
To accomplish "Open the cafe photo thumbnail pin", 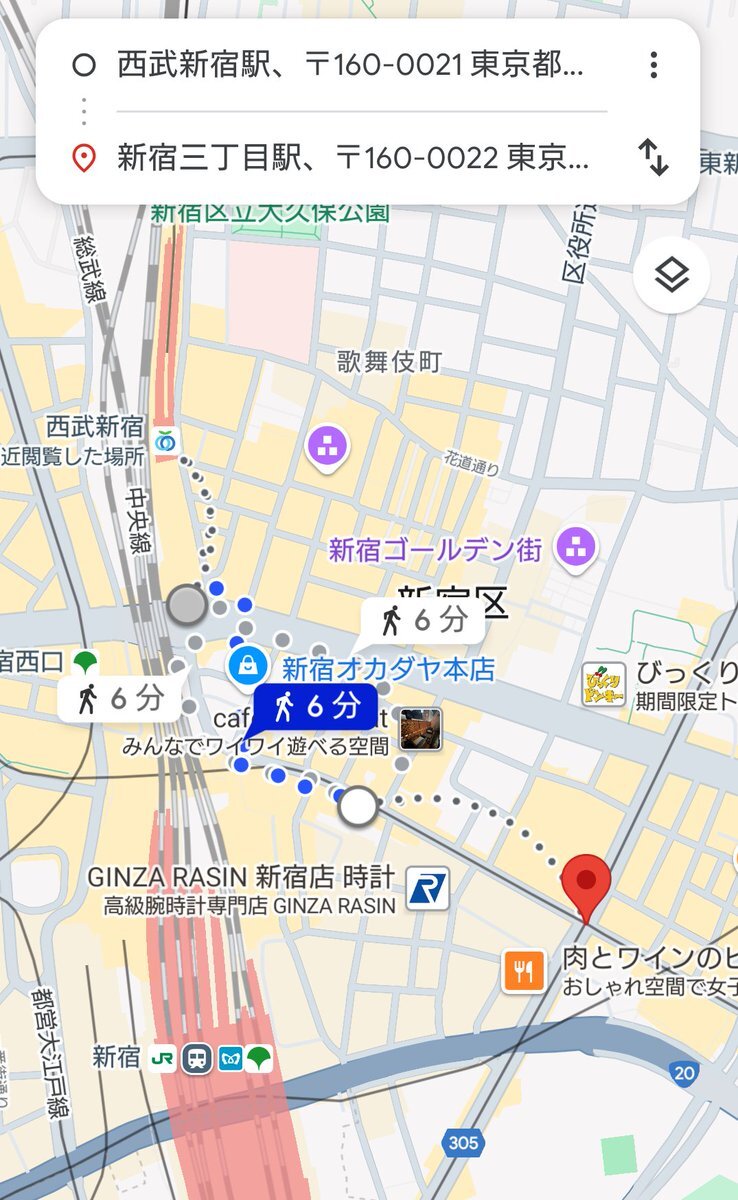I will [x=420, y=729].
